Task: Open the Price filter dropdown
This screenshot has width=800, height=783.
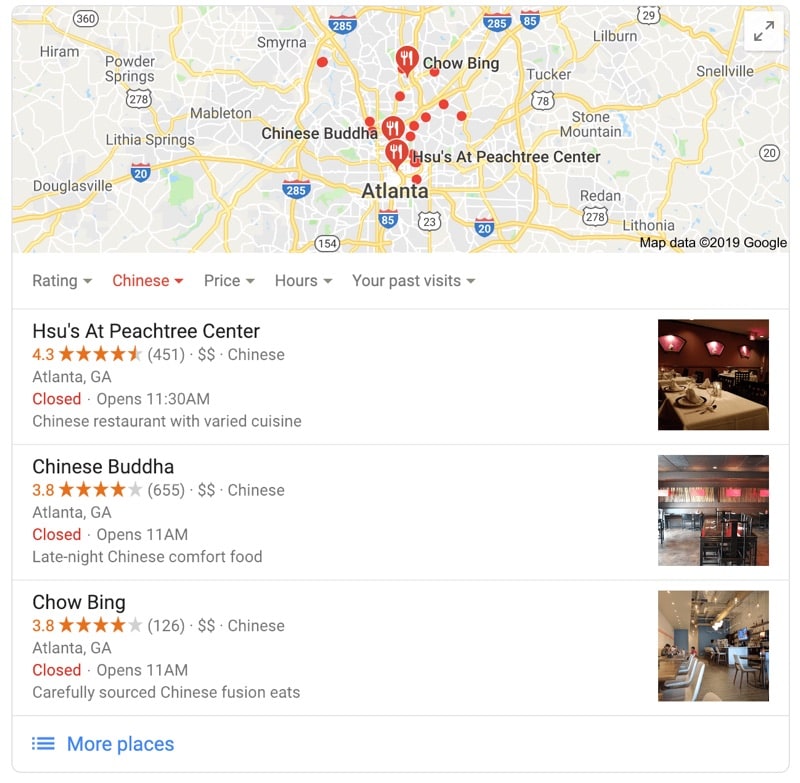Action: pos(229,281)
